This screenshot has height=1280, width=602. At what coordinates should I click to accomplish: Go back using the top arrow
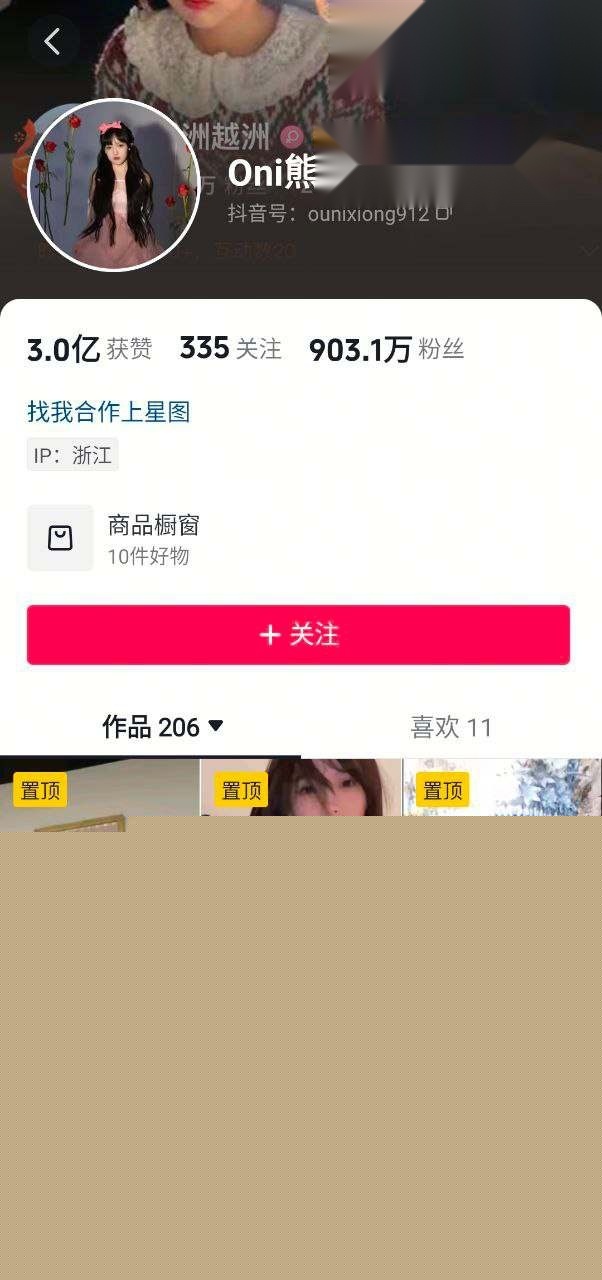point(52,42)
